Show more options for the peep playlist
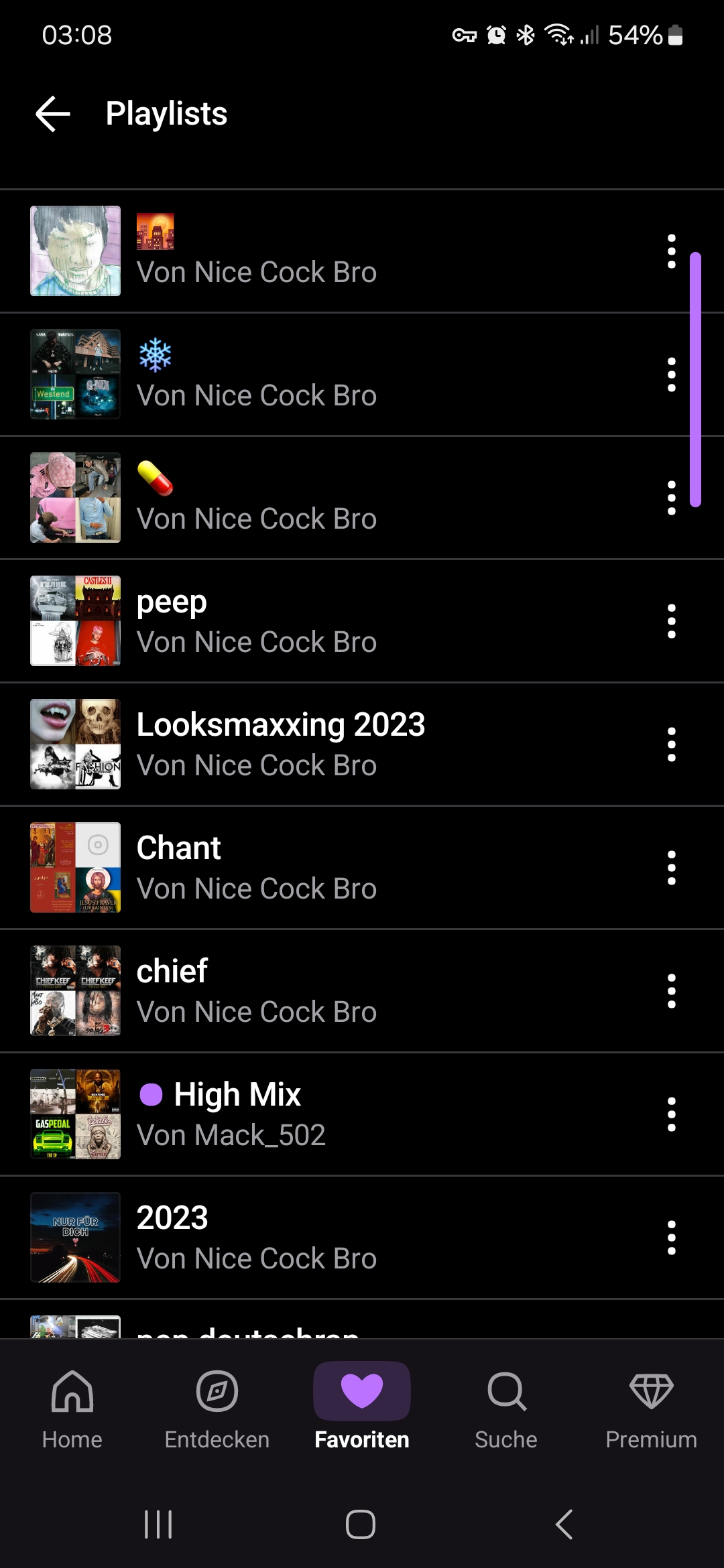Viewport: 724px width, 1568px height. (x=671, y=621)
